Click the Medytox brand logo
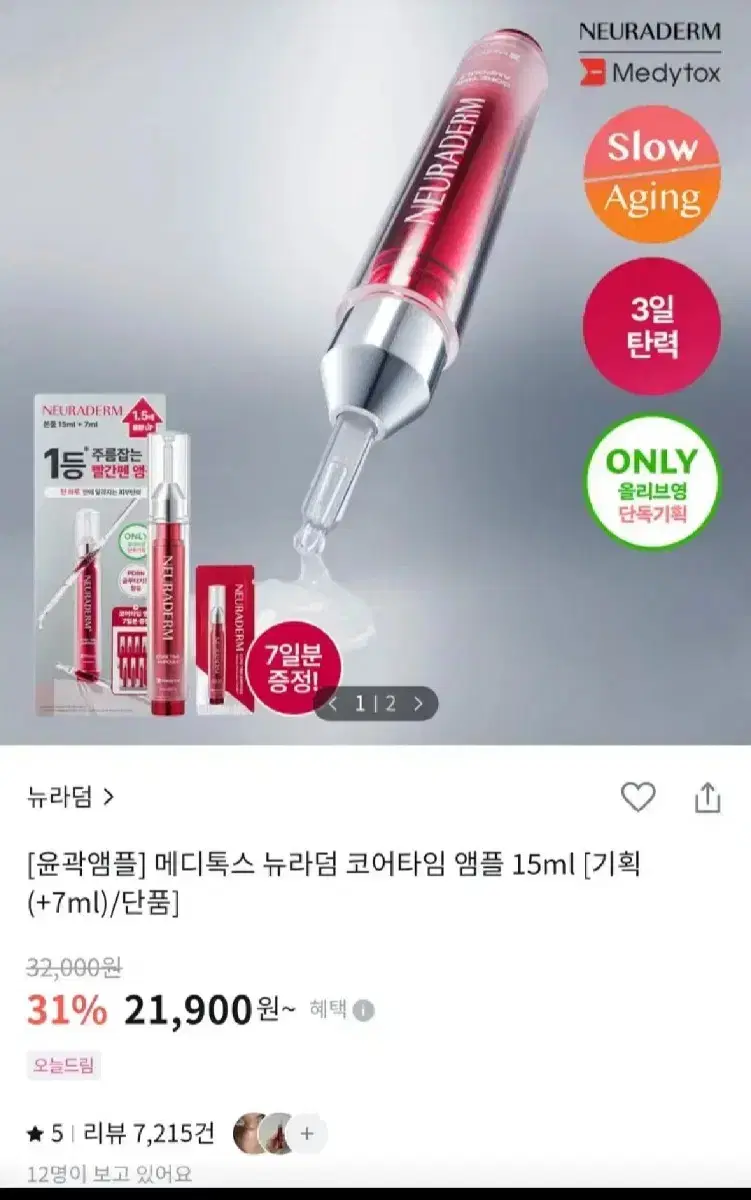751x1200 pixels. (651, 71)
